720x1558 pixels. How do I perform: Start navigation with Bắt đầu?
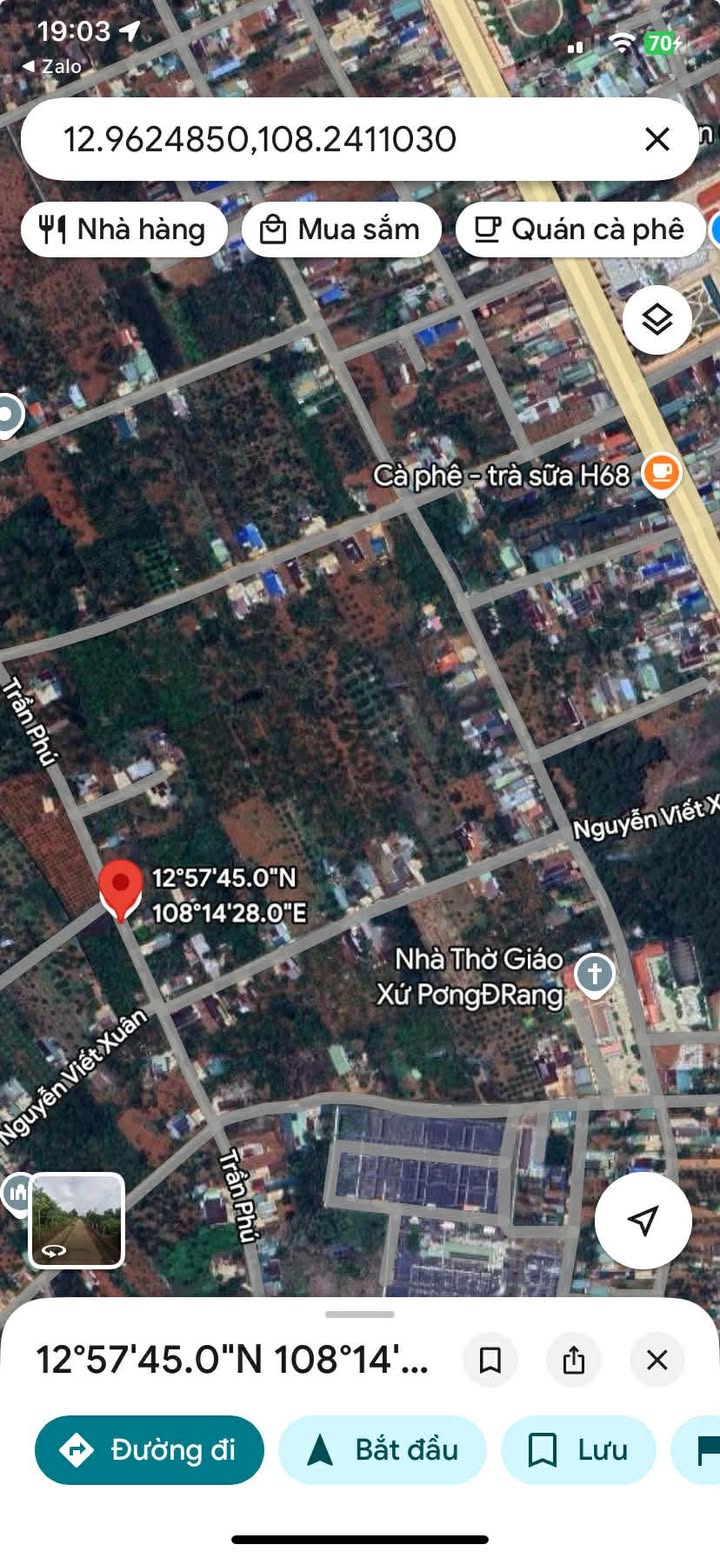pos(383,1449)
